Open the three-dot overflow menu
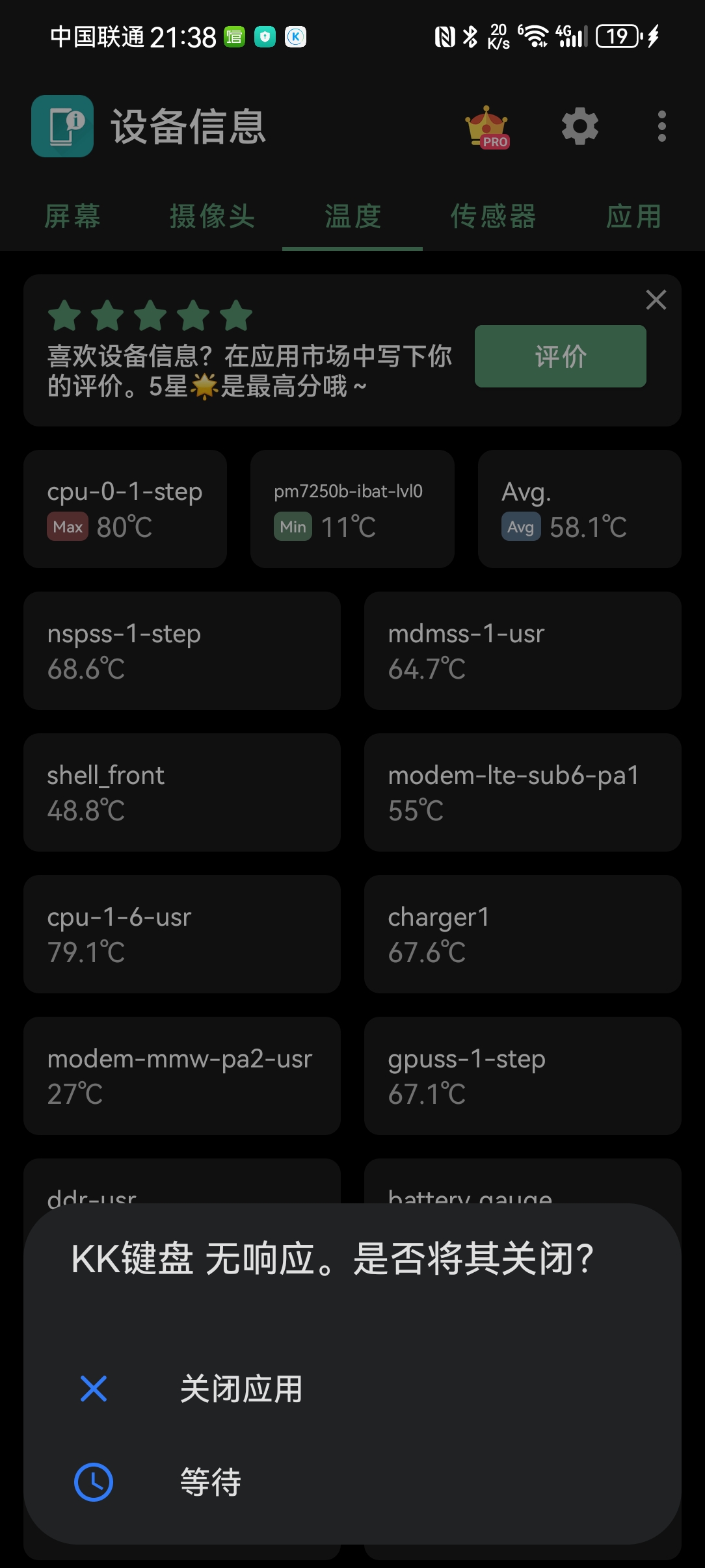The height and width of the screenshot is (1568, 705). [x=661, y=127]
